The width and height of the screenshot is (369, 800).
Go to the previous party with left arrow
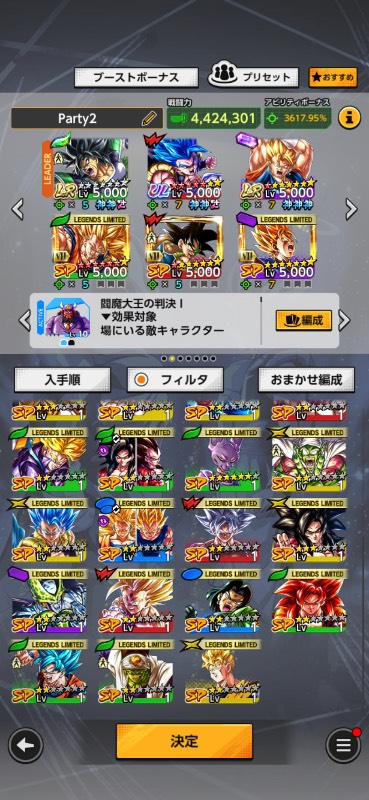(x=17, y=209)
